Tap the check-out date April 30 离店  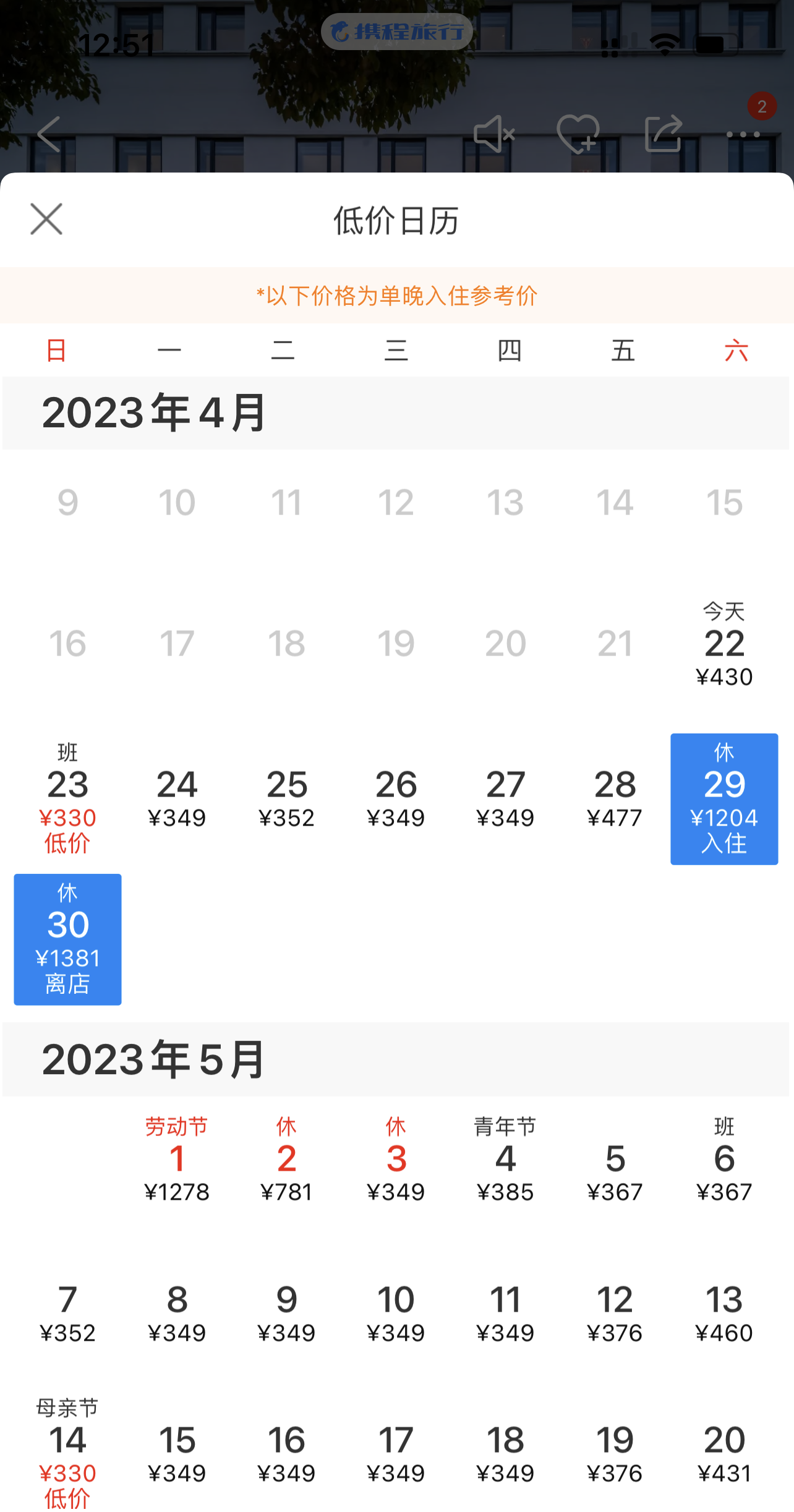click(67, 938)
